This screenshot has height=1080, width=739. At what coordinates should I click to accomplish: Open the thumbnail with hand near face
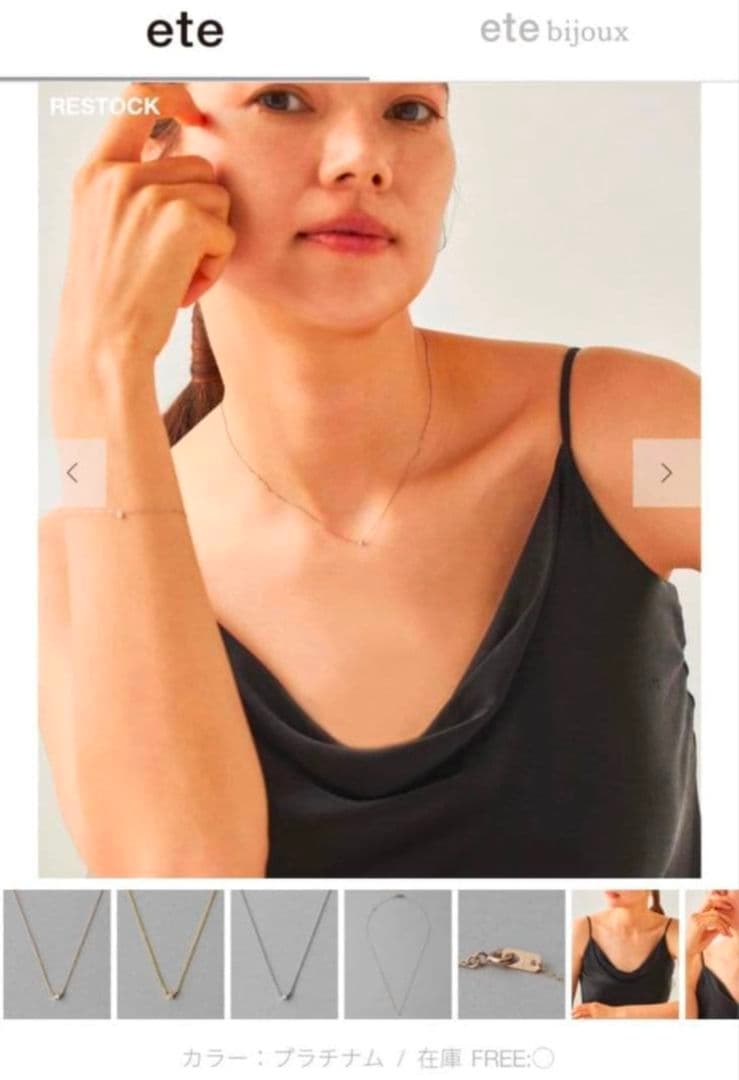(x=712, y=954)
